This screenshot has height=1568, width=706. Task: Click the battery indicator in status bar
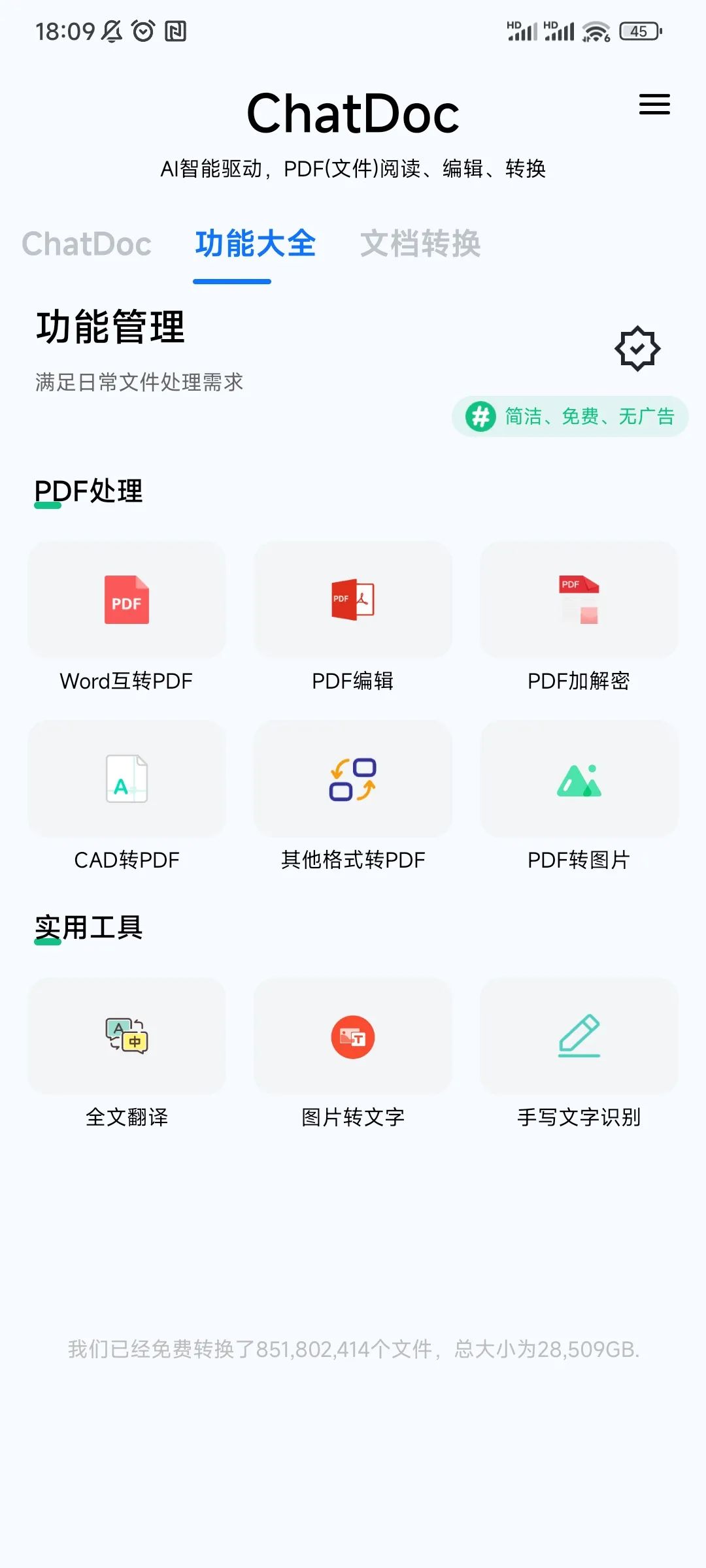pos(638,31)
